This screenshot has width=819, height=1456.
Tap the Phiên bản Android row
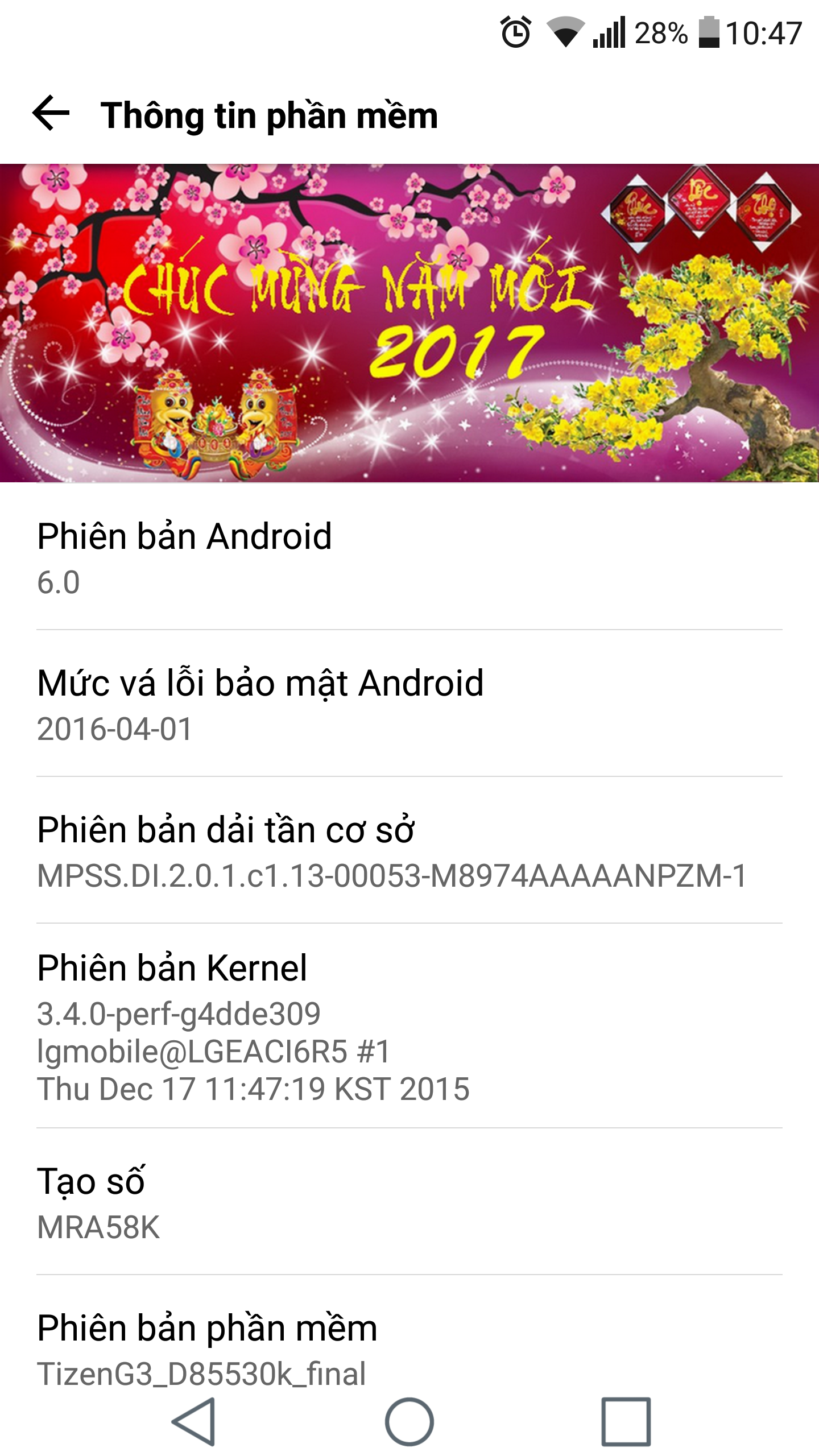click(x=409, y=557)
